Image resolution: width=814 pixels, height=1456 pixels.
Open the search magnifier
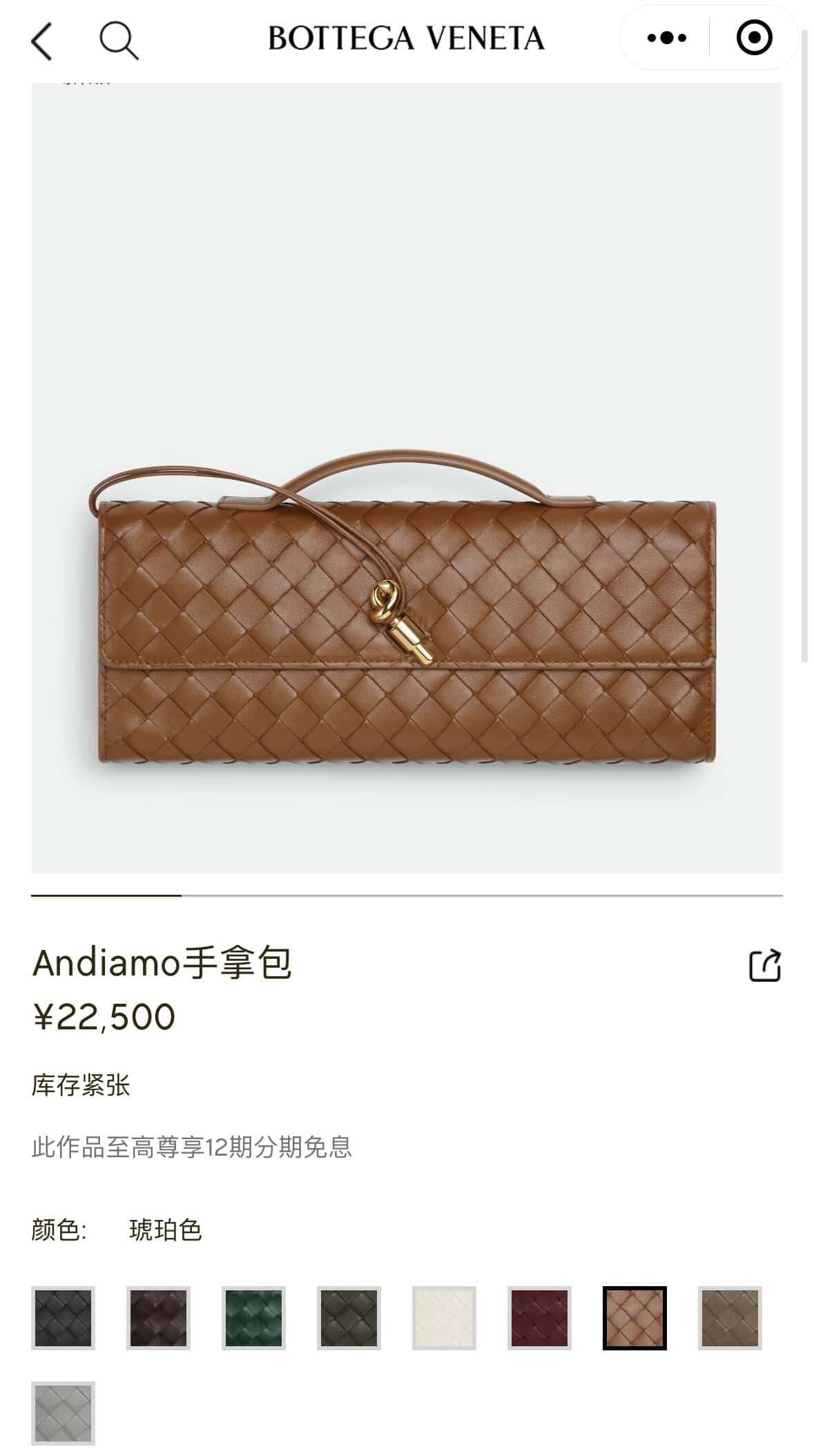[x=119, y=41]
